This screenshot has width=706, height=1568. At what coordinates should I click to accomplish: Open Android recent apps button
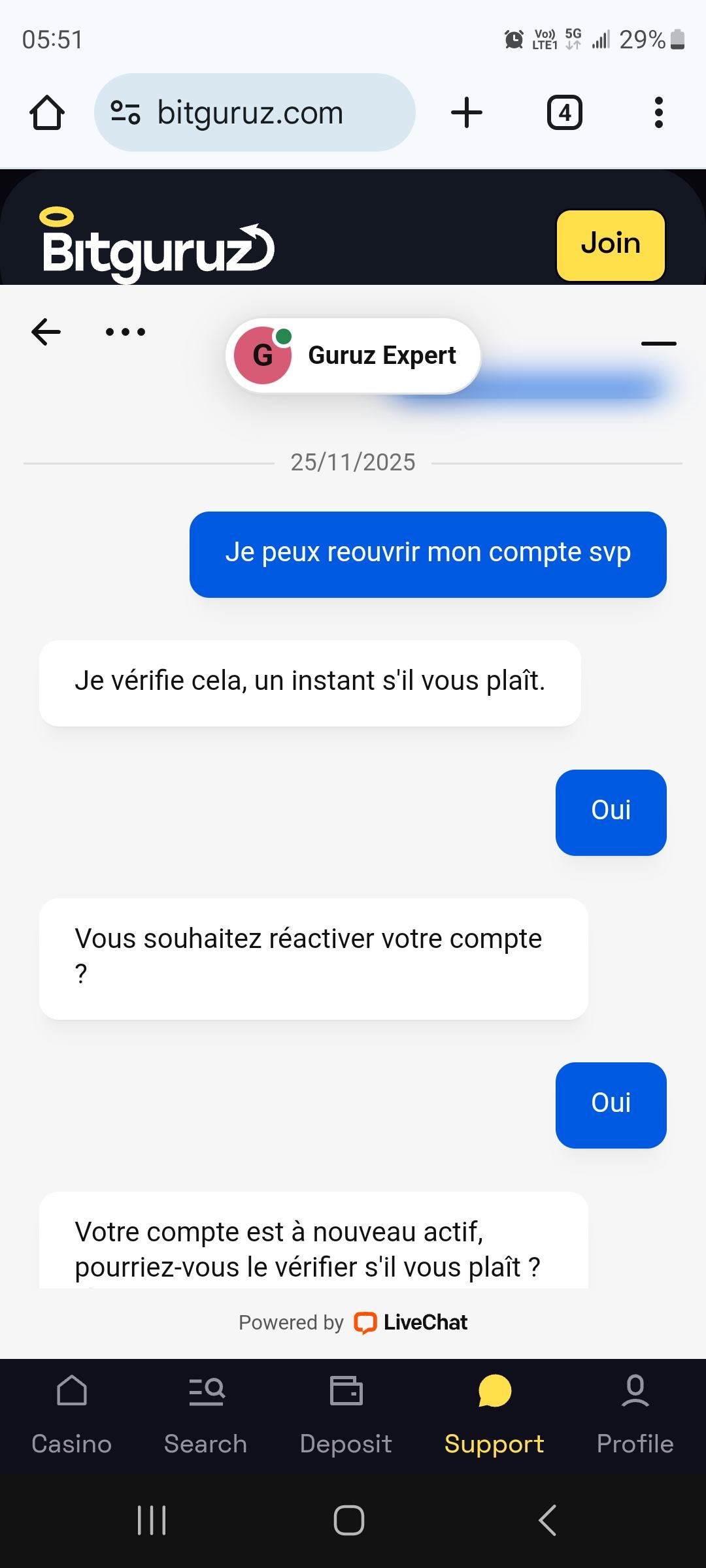pyautogui.click(x=151, y=1519)
